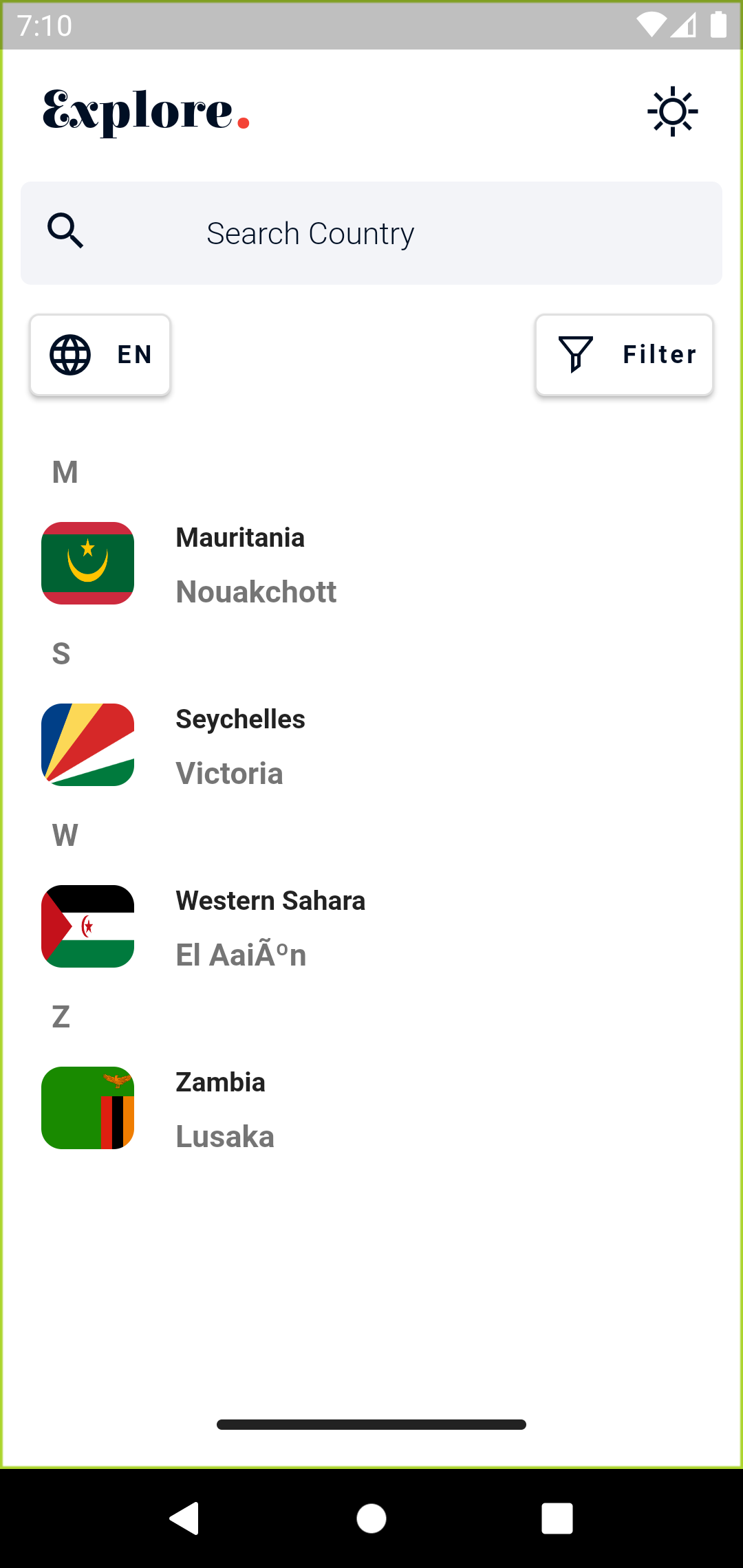Image resolution: width=743 pixels, height=1568 pixels.
Task: Tap the Western Sahara flag thumbnail
Action: tap(88, 926)
